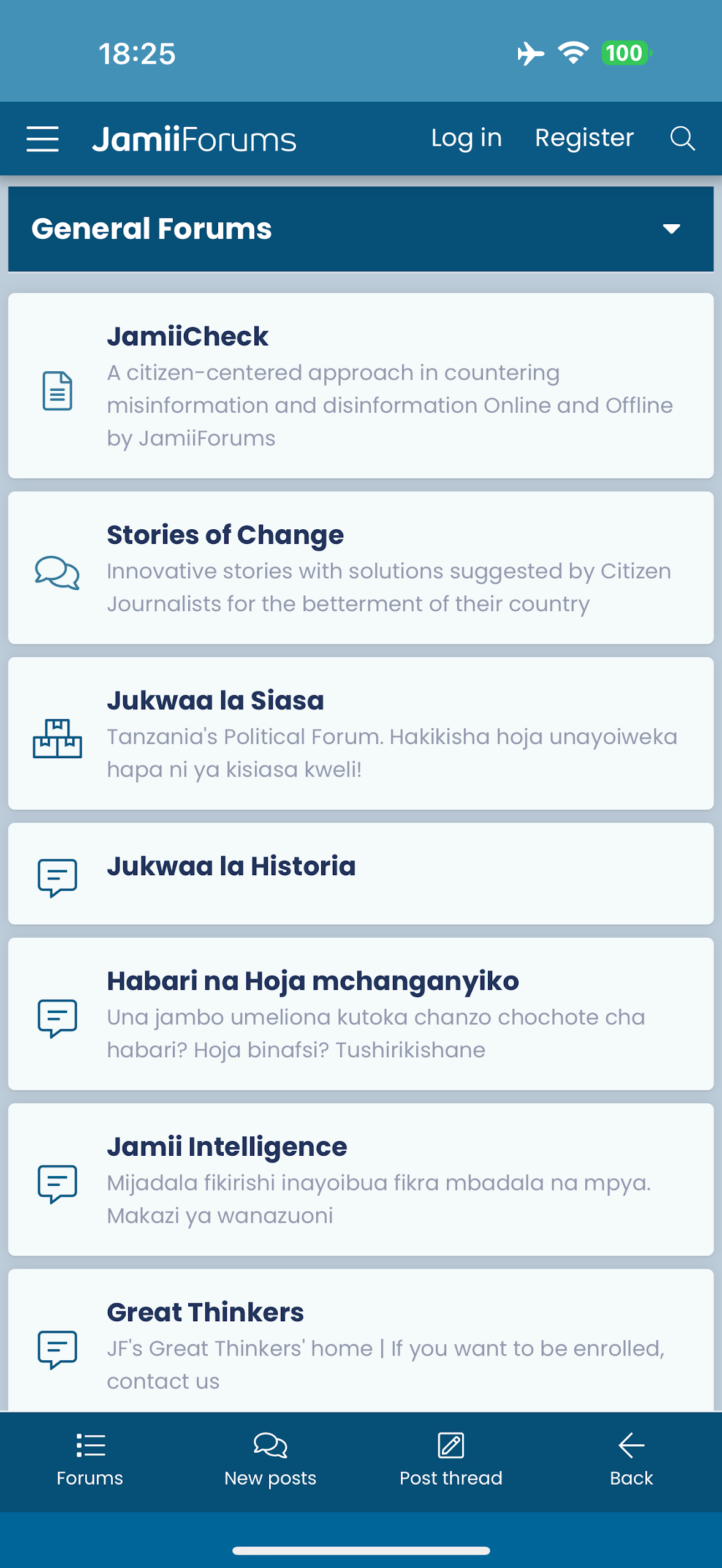Tap the Log in link

[466, 138]
